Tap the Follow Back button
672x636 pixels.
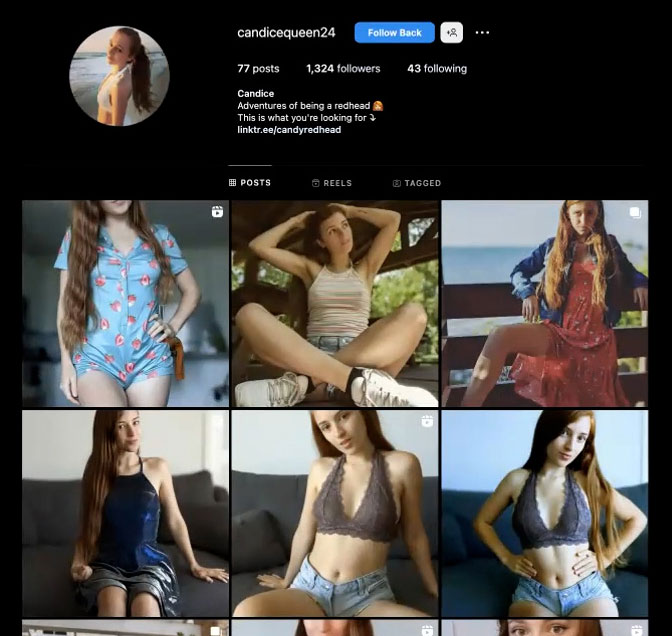point(394,33)
